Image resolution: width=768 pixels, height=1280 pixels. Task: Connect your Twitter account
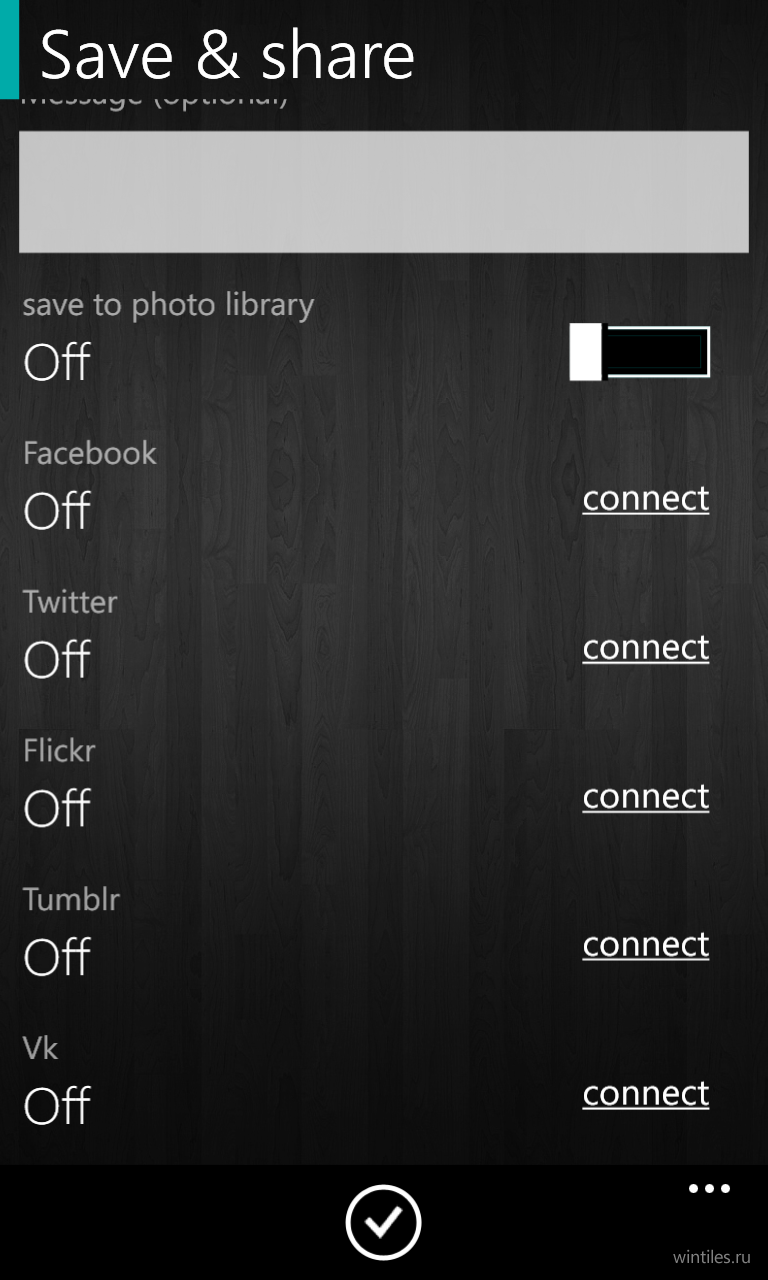pos(646,647)
